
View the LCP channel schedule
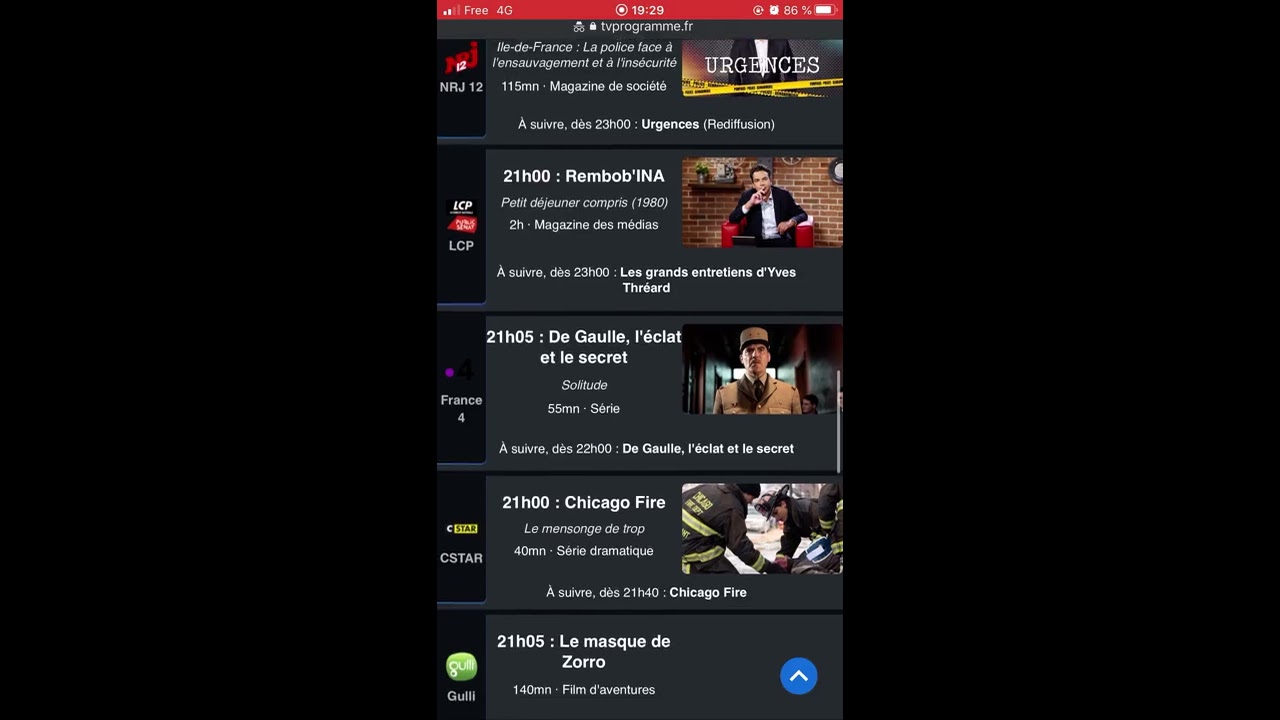[x=461, y=225]
